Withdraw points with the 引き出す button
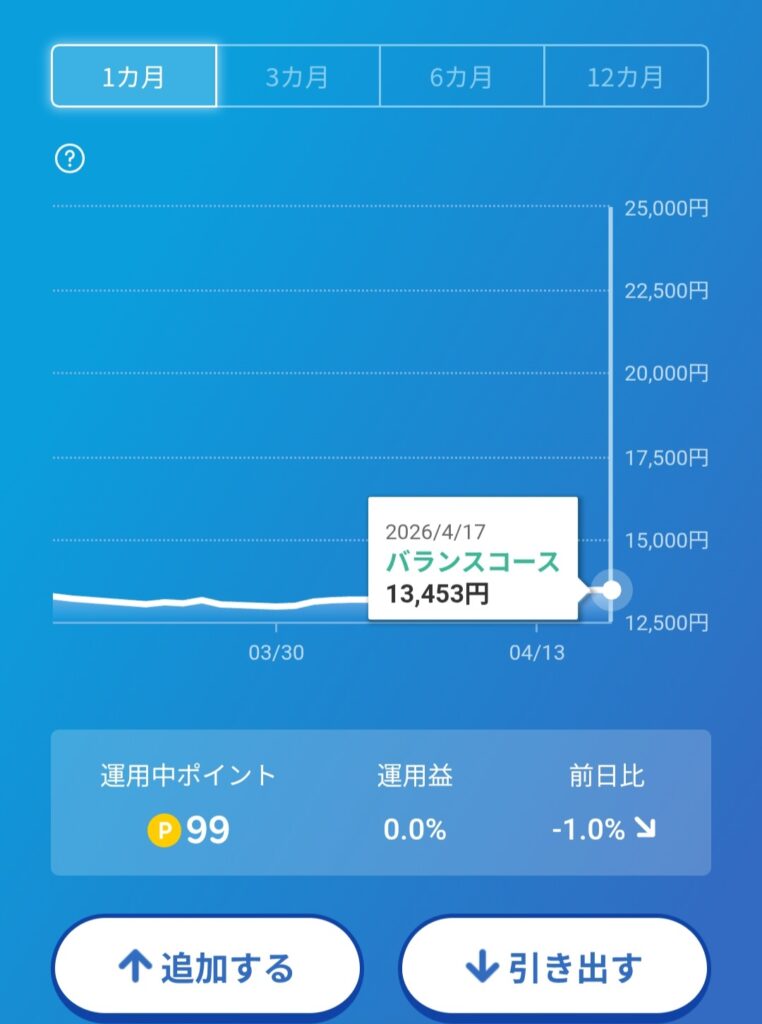The height and width of the screenshot is (1024, 762). [x=554, y=968]
